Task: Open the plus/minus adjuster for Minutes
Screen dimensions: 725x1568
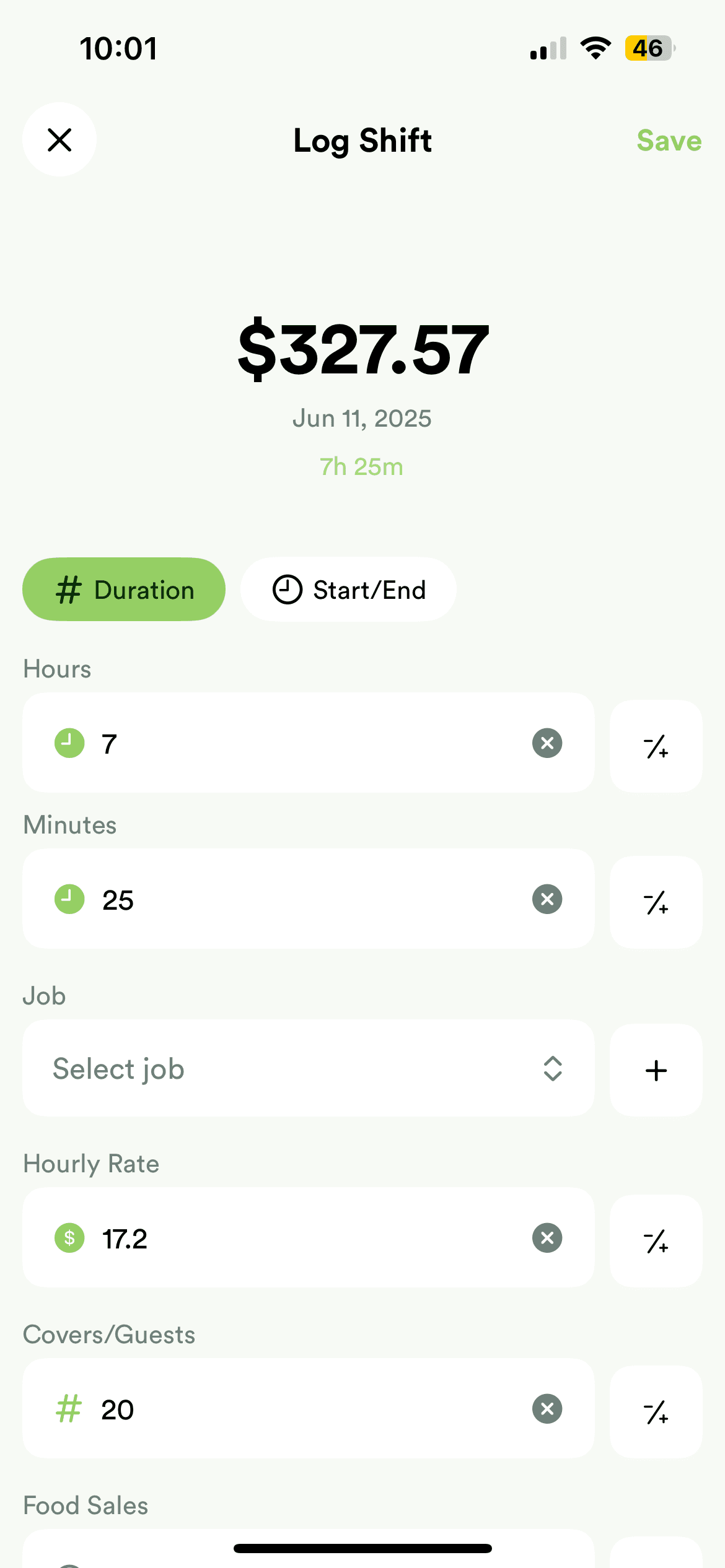Action: [656, 902]
